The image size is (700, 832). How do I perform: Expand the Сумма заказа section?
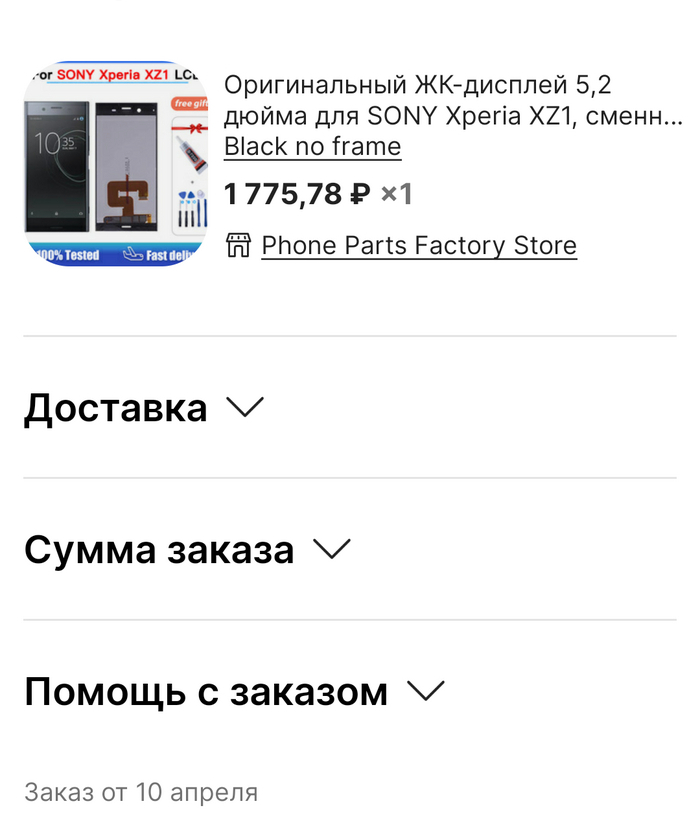pos(187,550)
